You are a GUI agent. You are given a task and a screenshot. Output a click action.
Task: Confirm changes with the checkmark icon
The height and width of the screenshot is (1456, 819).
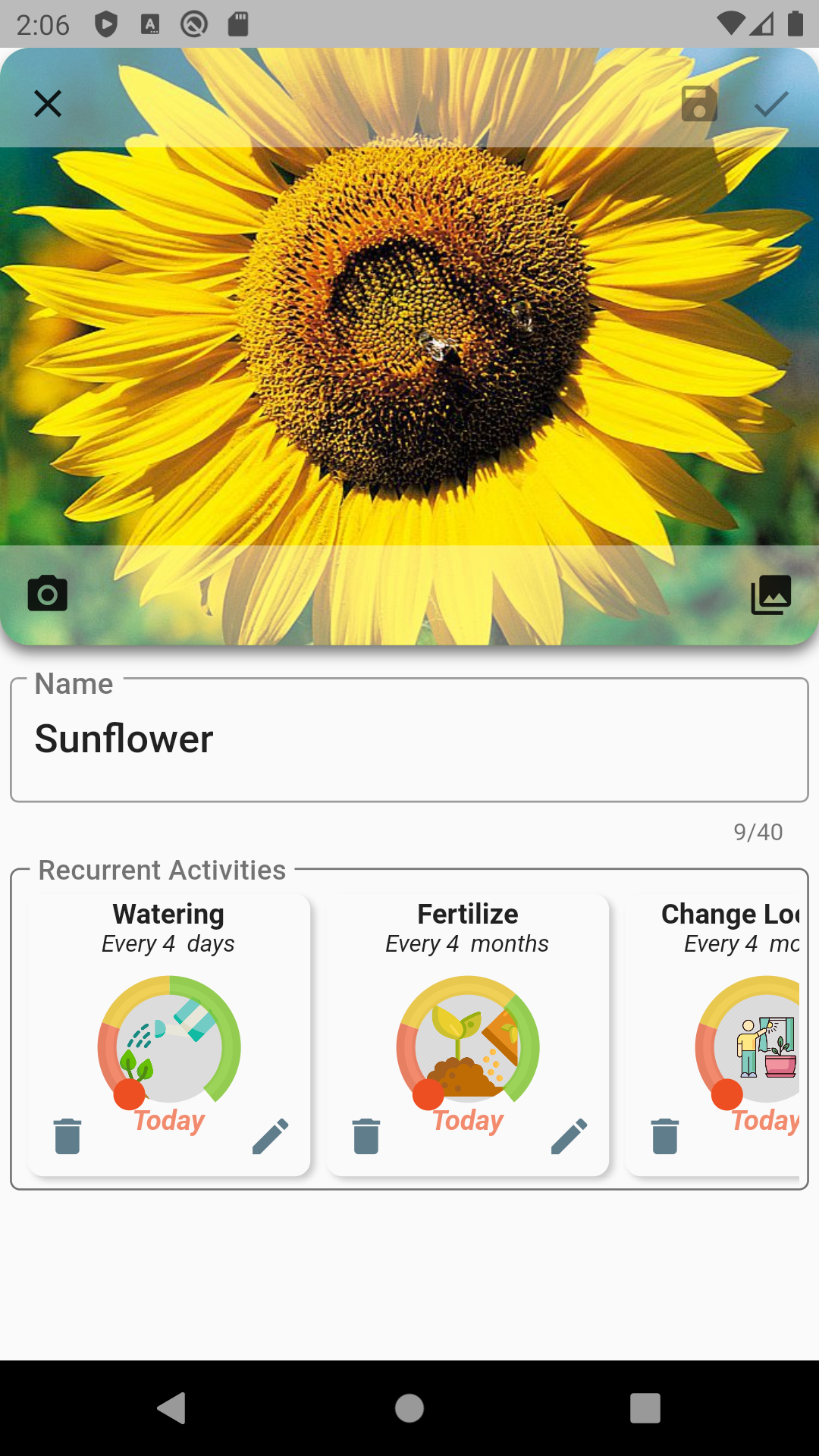click(771, 104)
